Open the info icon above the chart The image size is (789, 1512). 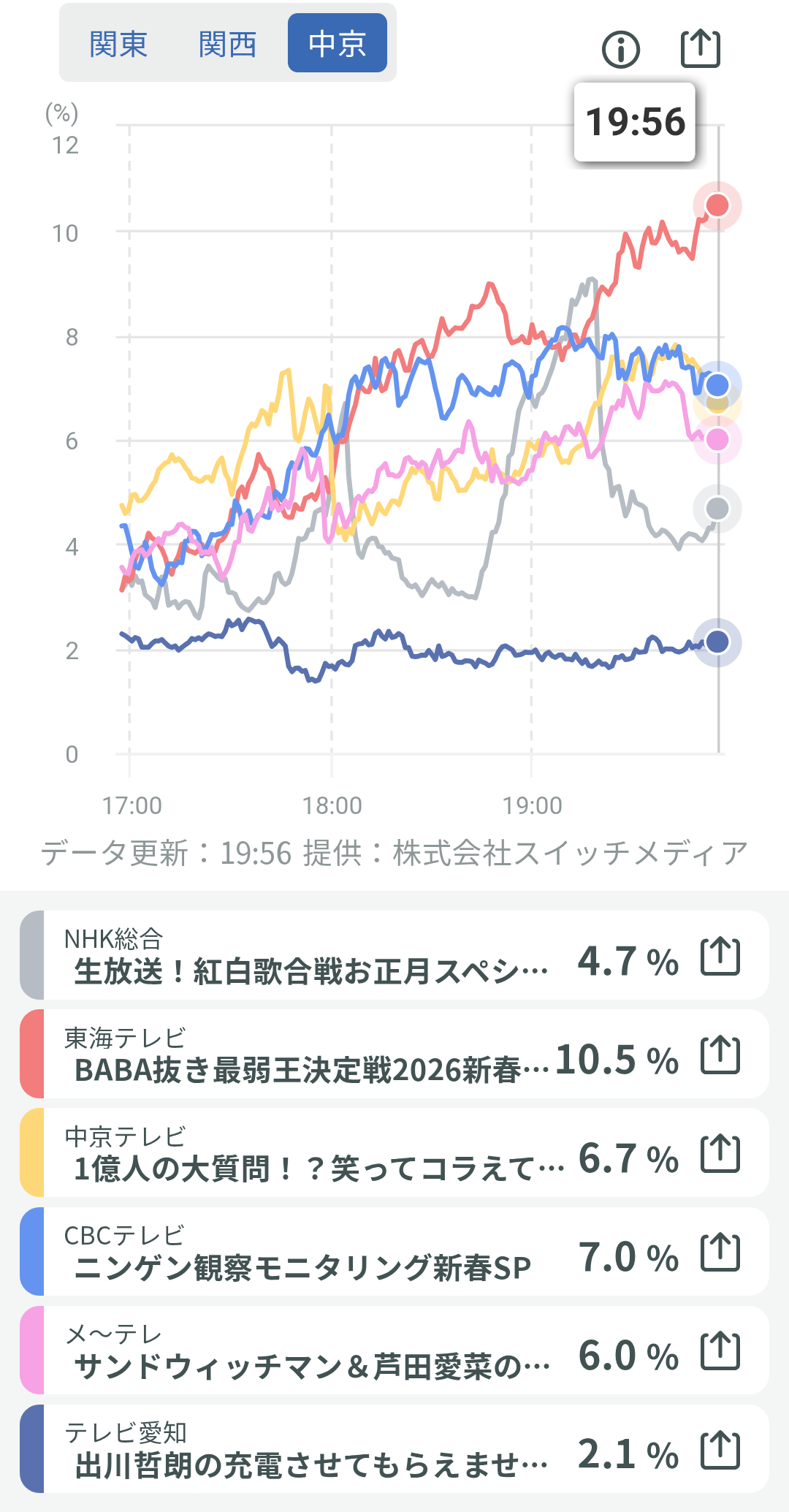621,50
